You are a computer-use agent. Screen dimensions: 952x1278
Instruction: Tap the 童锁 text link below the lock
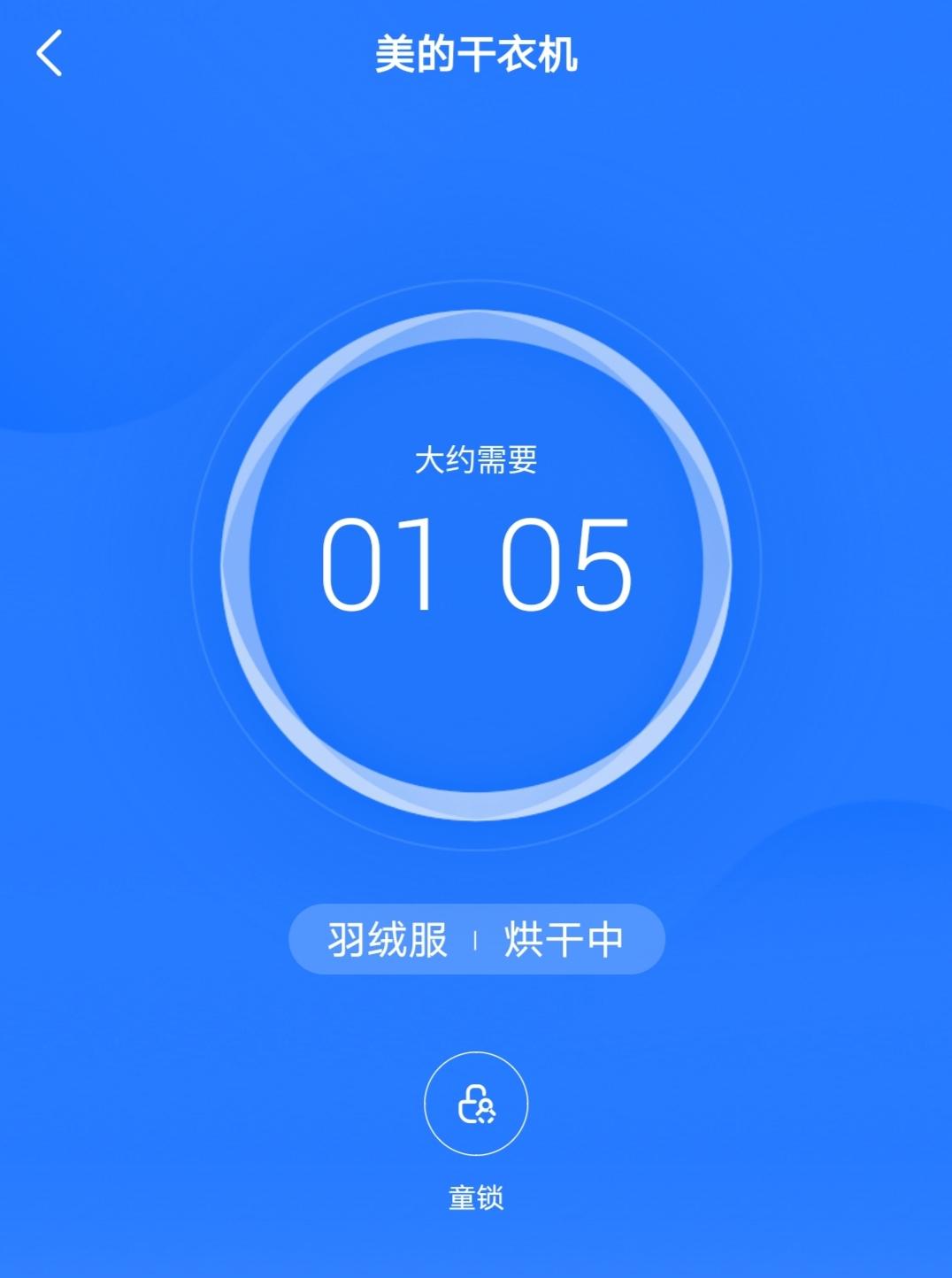[x=476, y=1197]
